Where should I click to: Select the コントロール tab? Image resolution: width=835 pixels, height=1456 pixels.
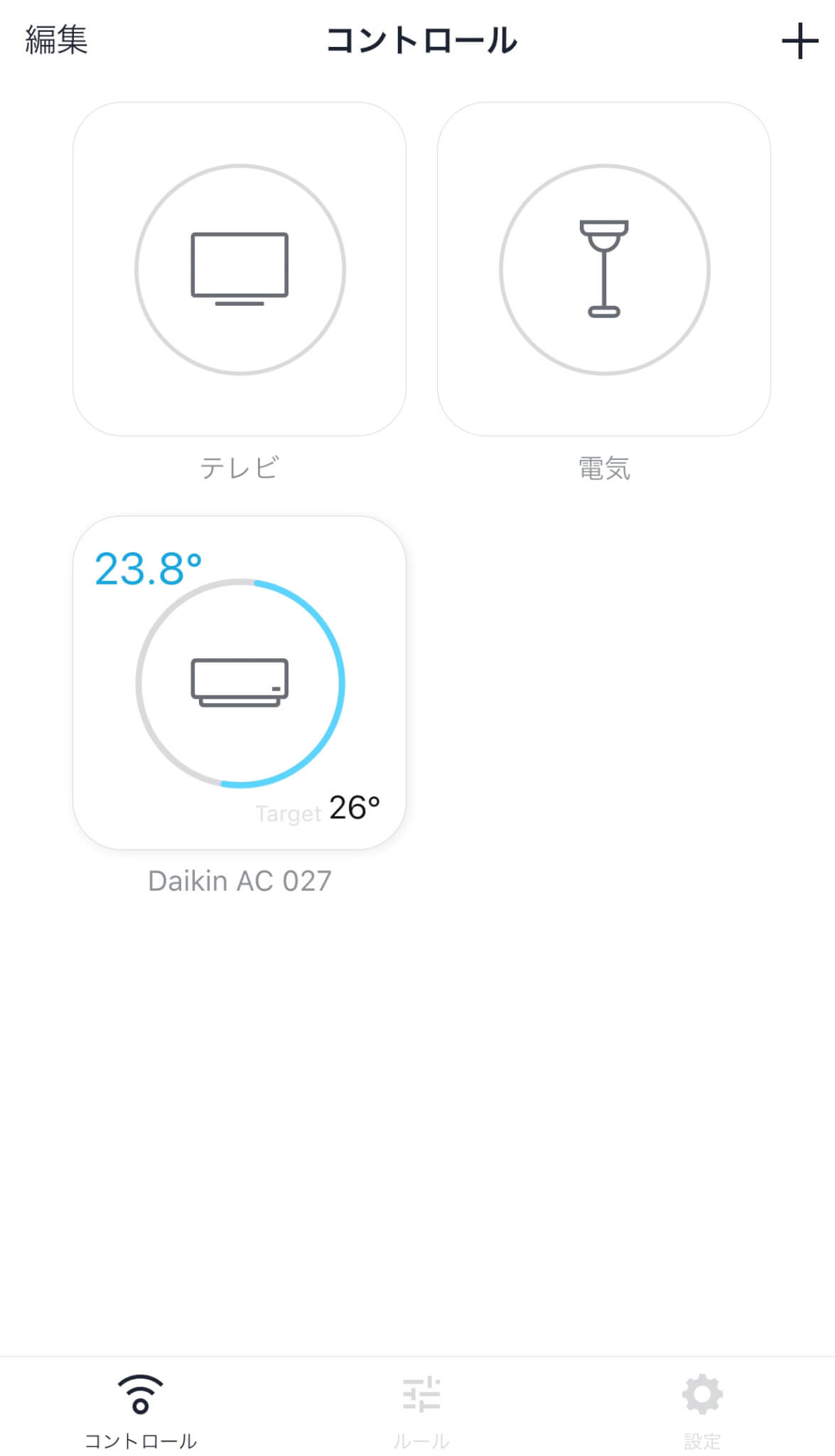[141, 1412]
